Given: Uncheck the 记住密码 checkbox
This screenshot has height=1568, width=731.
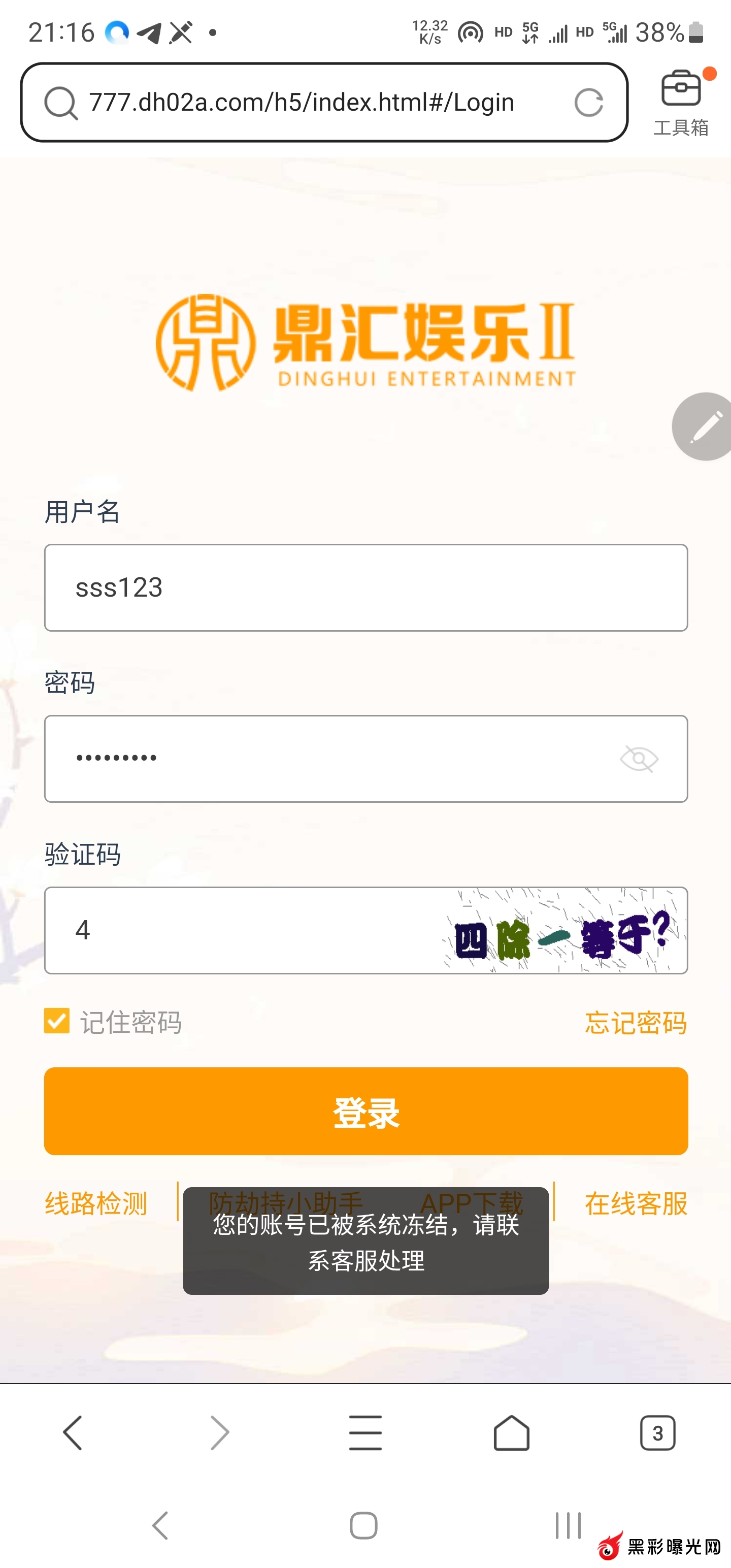Looking at the screenshot, I should coord(57,1021).
